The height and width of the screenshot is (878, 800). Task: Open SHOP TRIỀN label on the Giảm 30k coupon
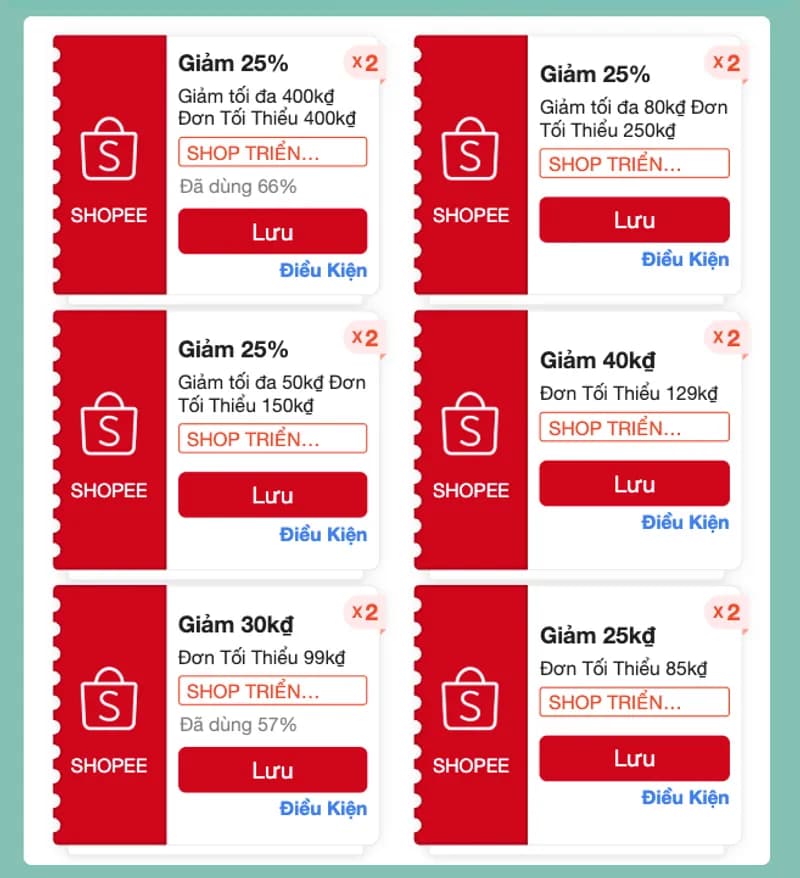(272, 690)
